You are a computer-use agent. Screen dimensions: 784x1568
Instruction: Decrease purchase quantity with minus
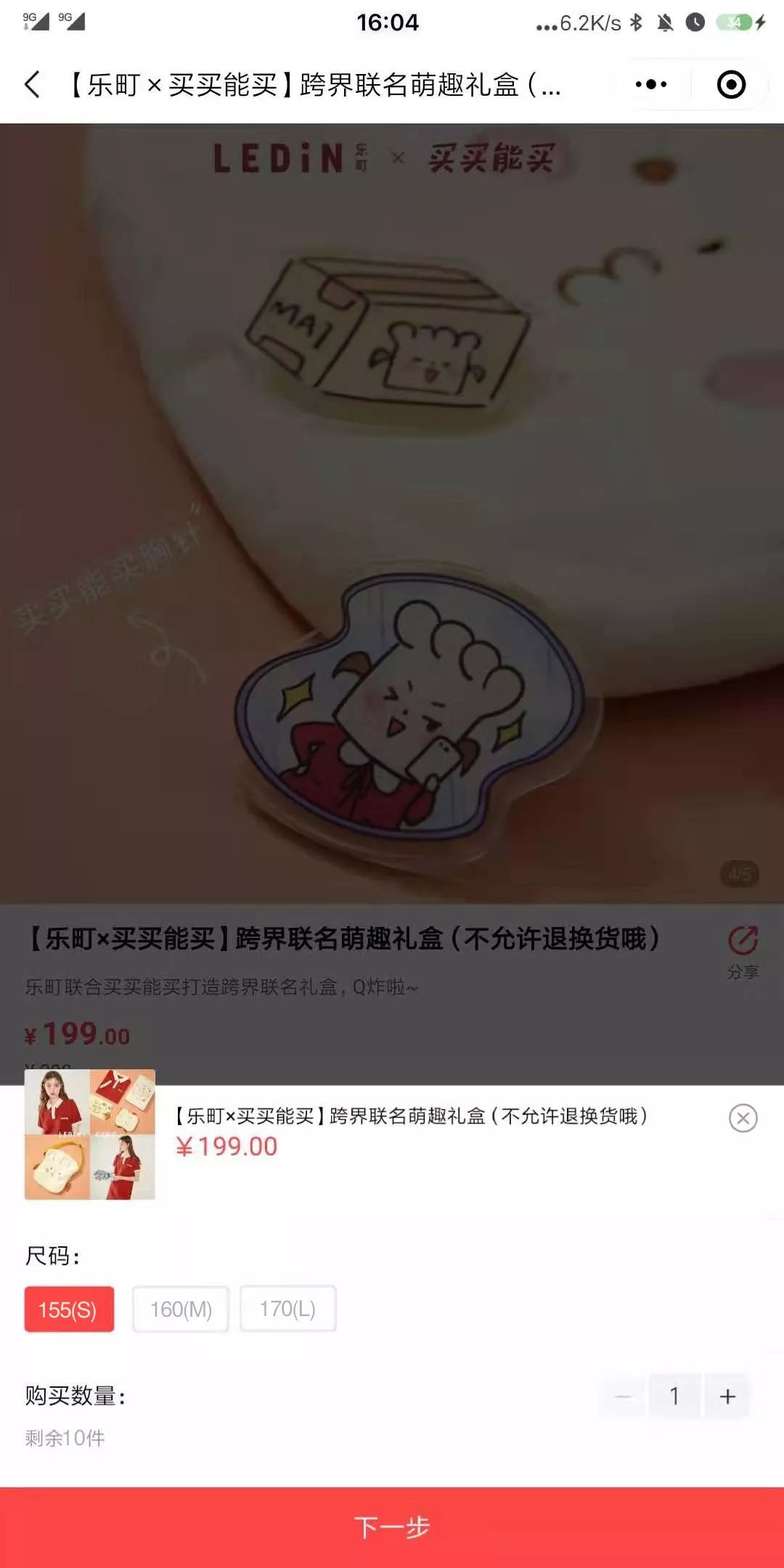click(x=623, y=1396)
